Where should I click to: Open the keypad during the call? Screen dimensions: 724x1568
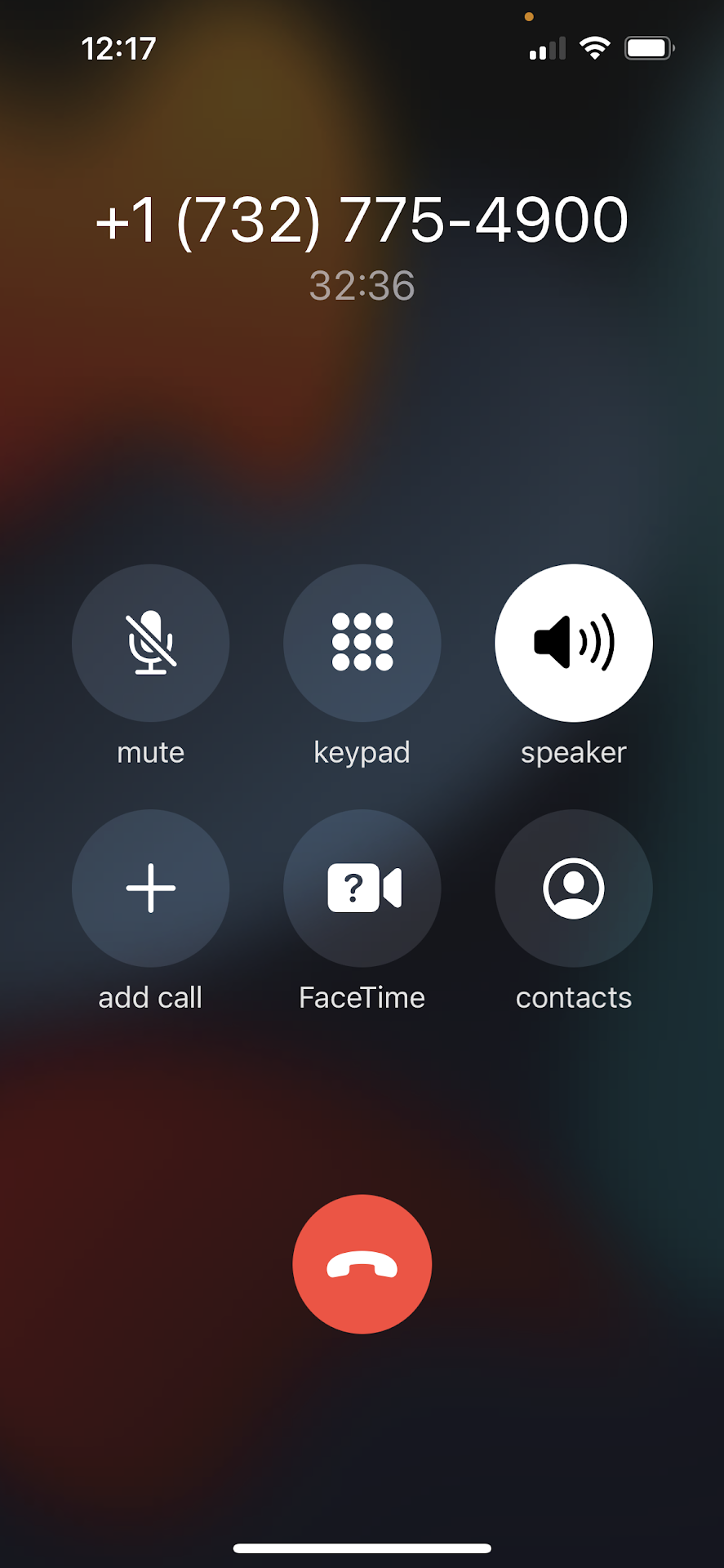point(362,643)
